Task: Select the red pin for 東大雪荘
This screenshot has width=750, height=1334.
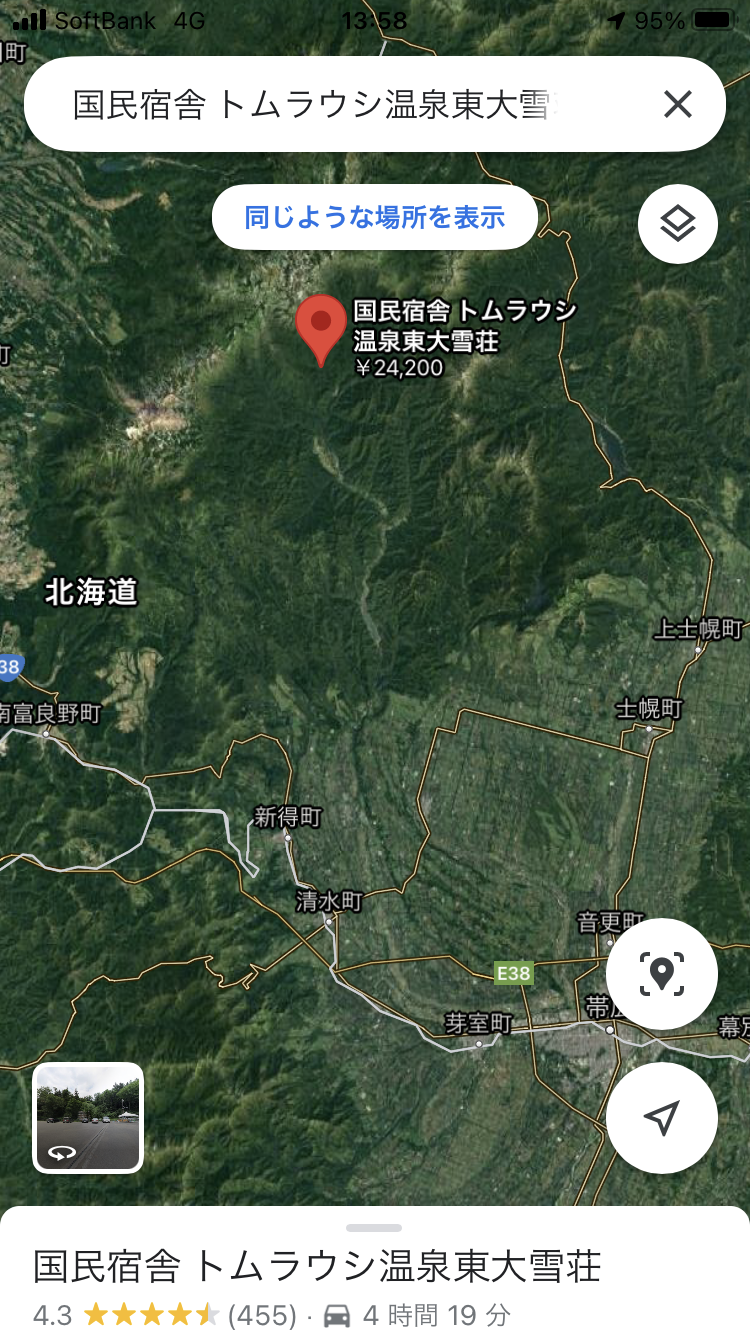Action: pyautogui.click(x=320, y=327)
